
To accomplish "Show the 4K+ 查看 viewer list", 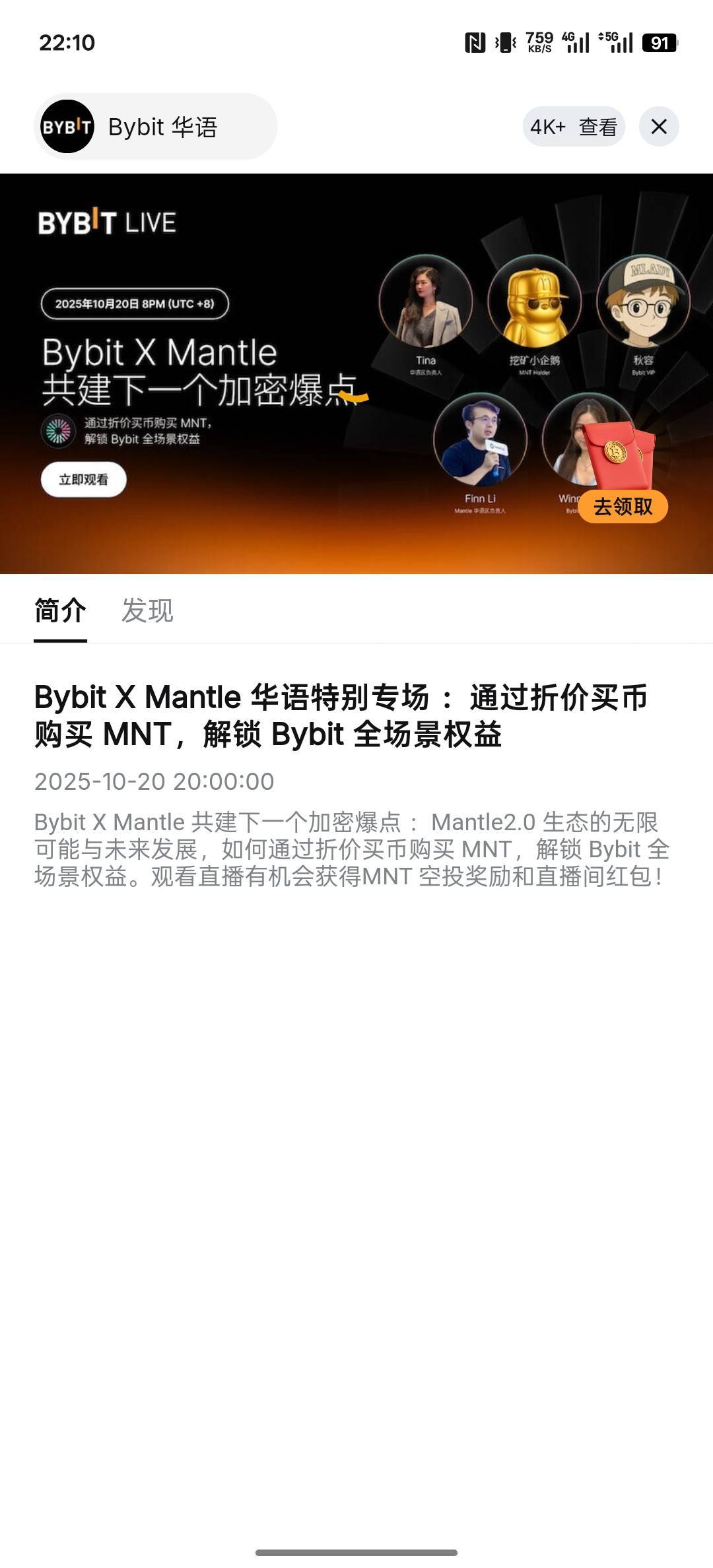I will 573,127.
